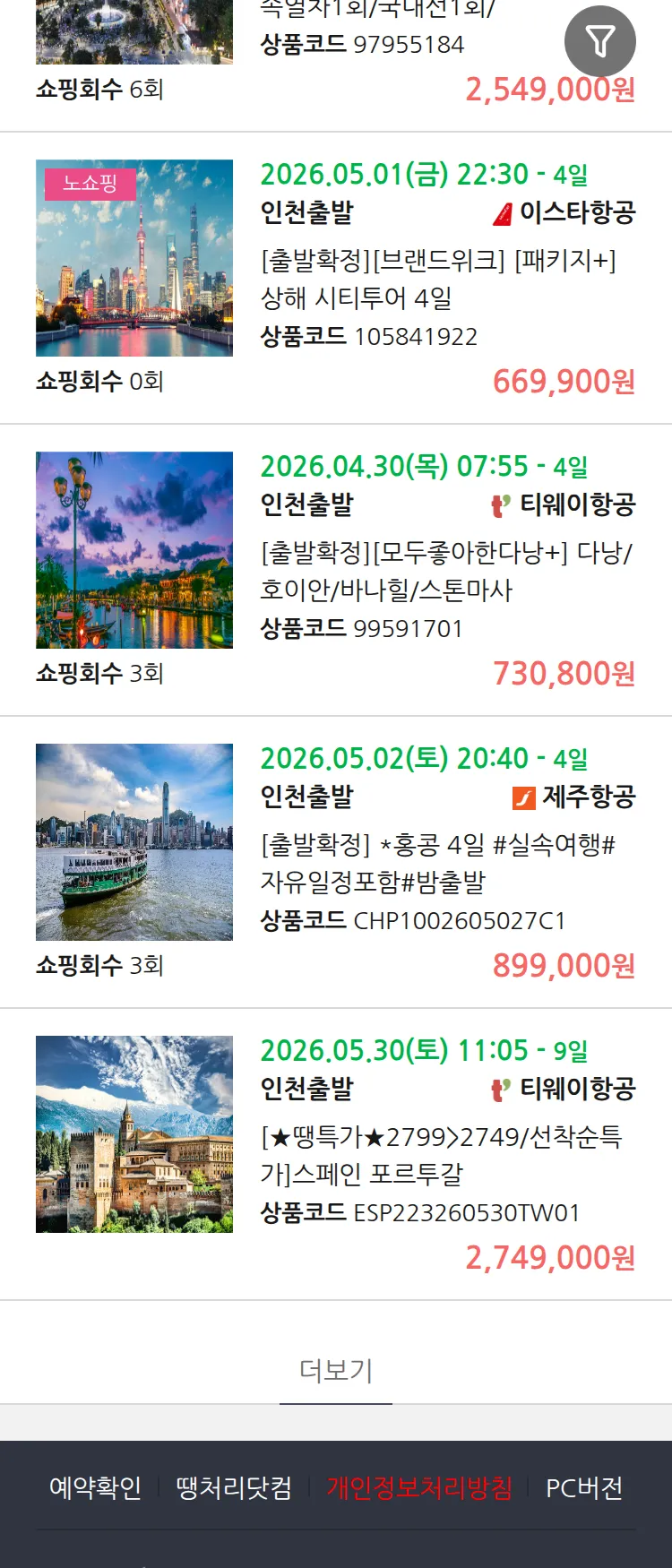Go to 예약확인 in the footer
Screen dimensions: 672x1568
95,1488
